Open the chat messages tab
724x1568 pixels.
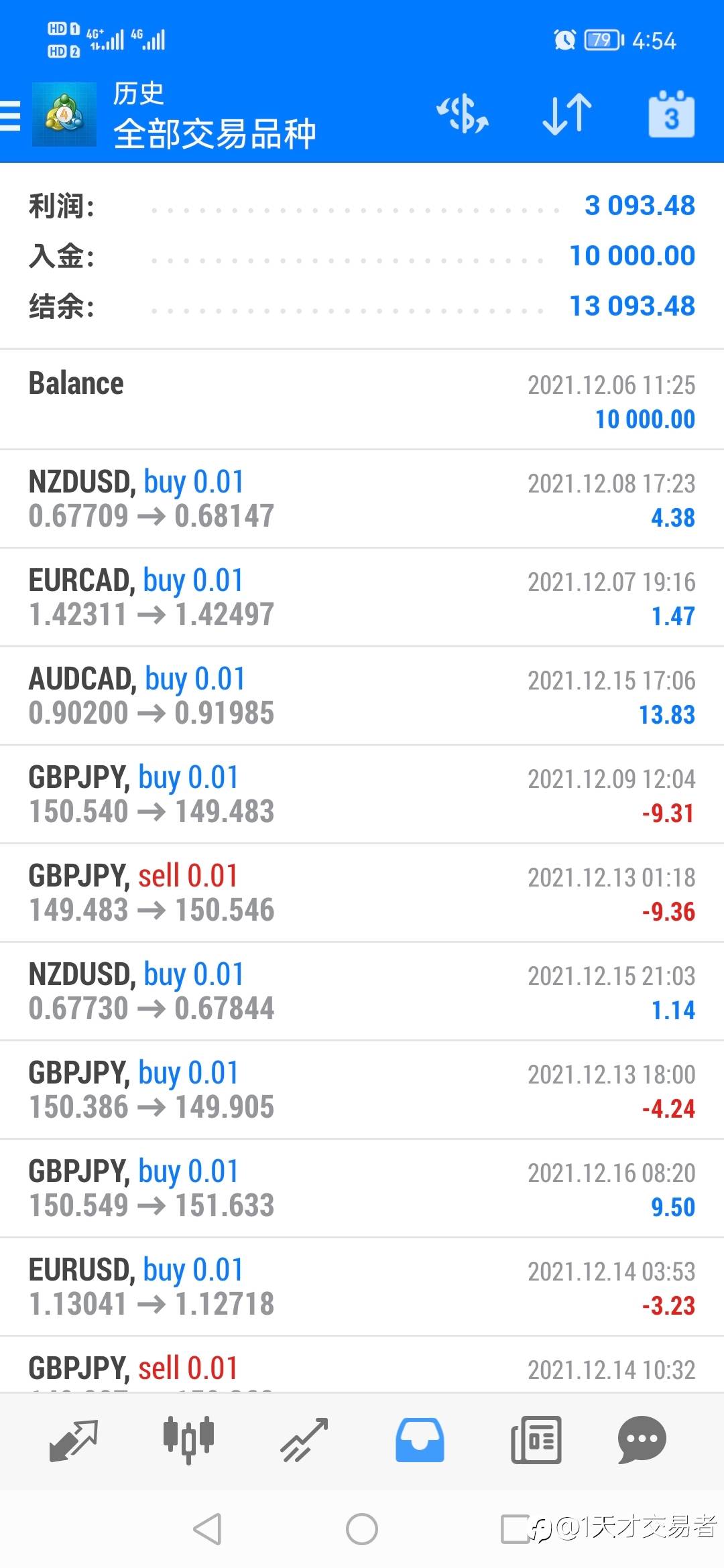(x=642, y=1440)
